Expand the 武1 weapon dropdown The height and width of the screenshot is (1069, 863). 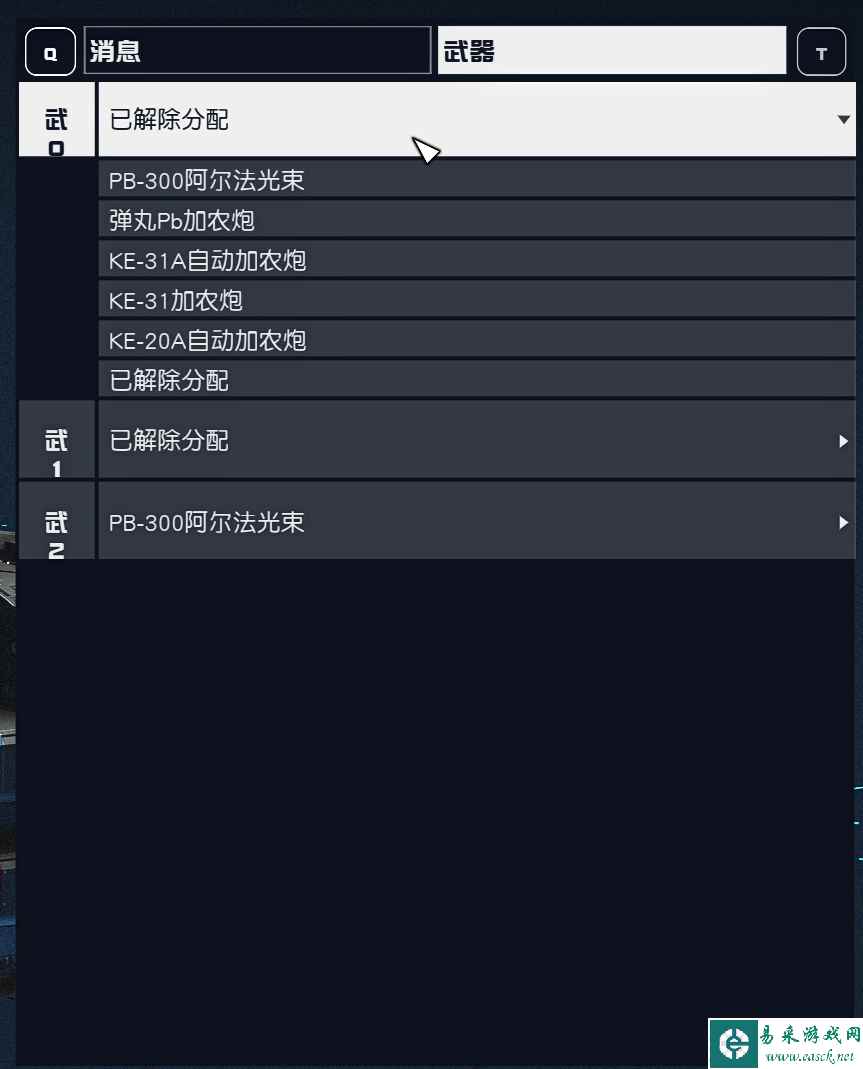[476, 440]
